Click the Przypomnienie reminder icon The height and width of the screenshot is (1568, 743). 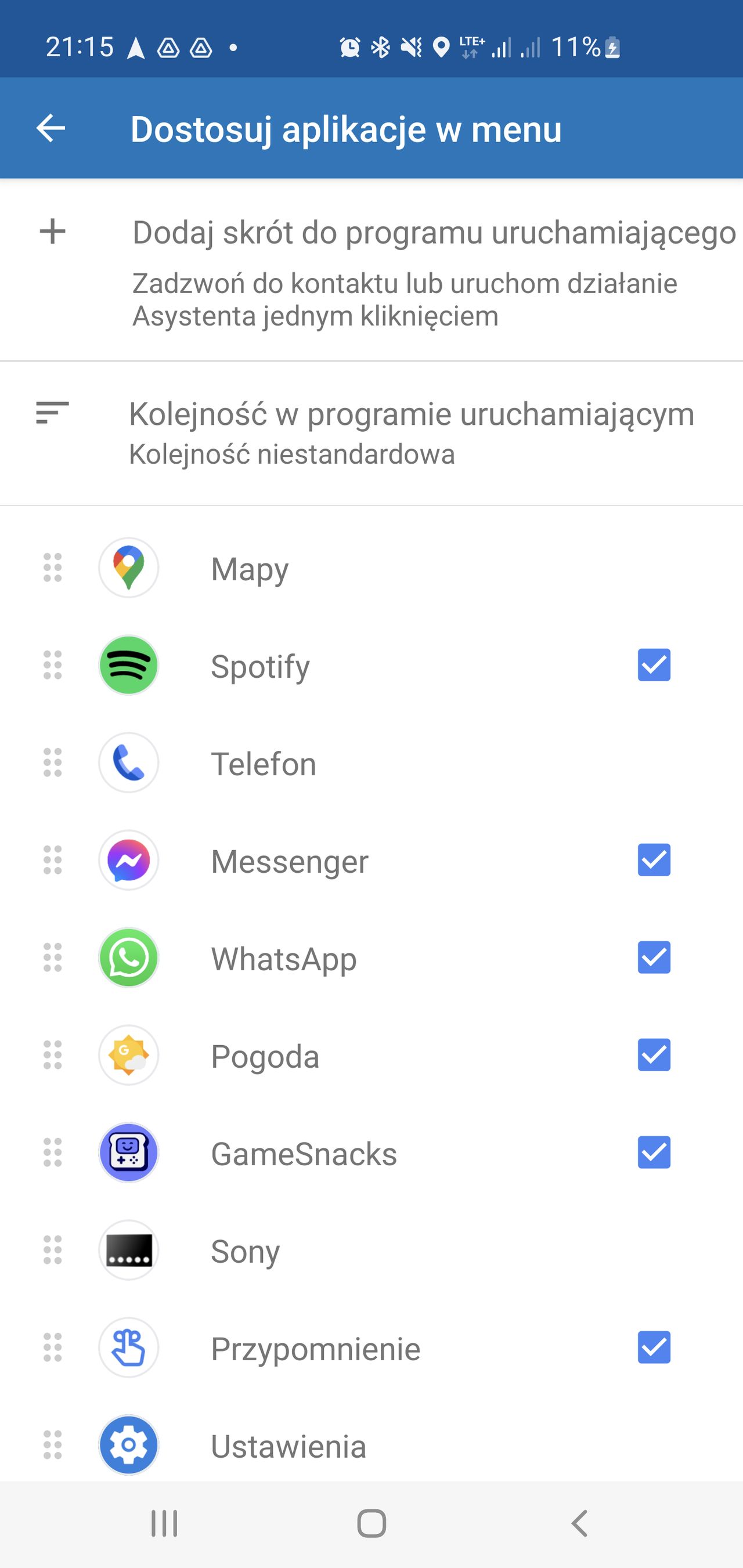point(128,1348)
